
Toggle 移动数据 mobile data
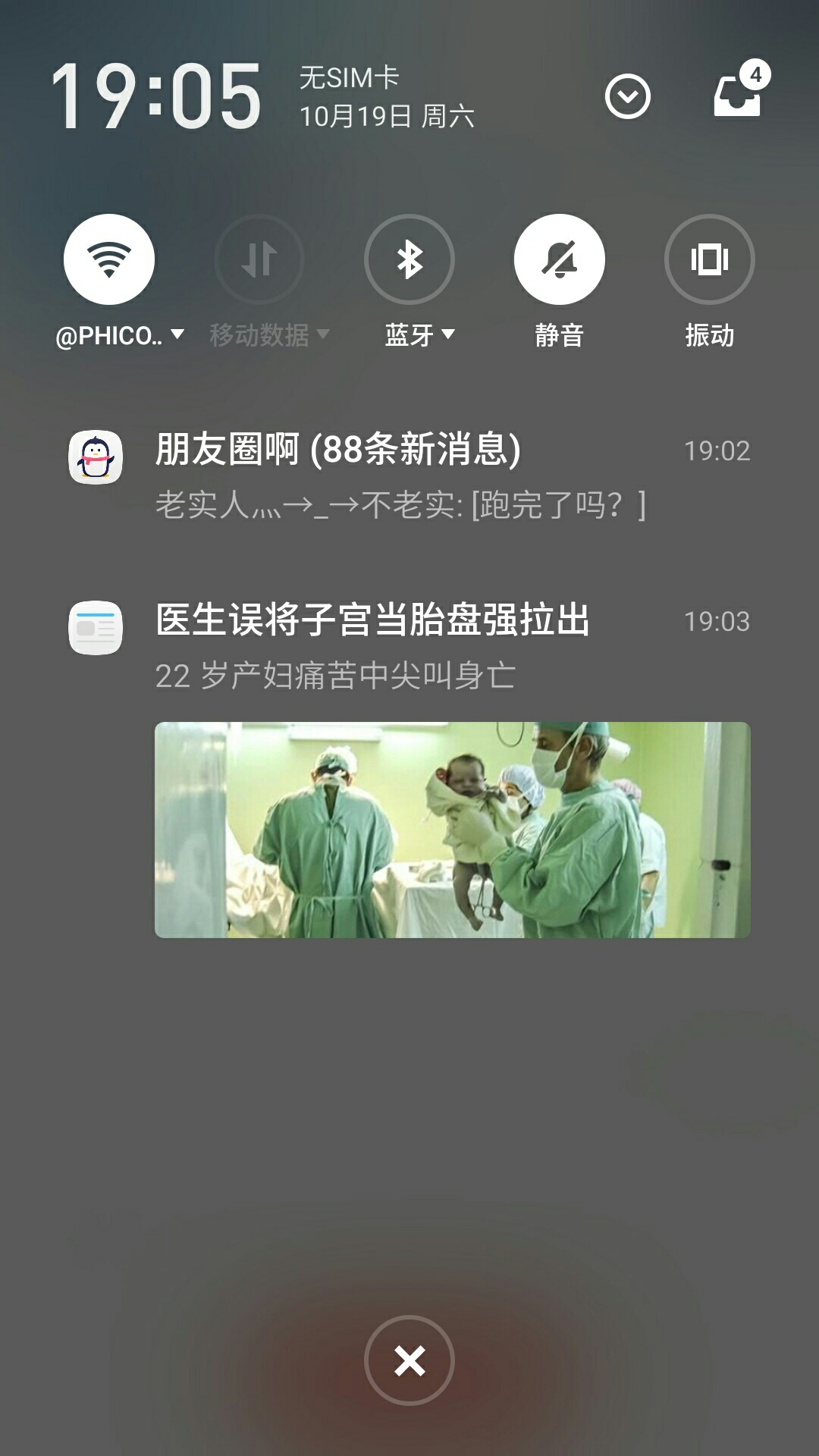259,259
